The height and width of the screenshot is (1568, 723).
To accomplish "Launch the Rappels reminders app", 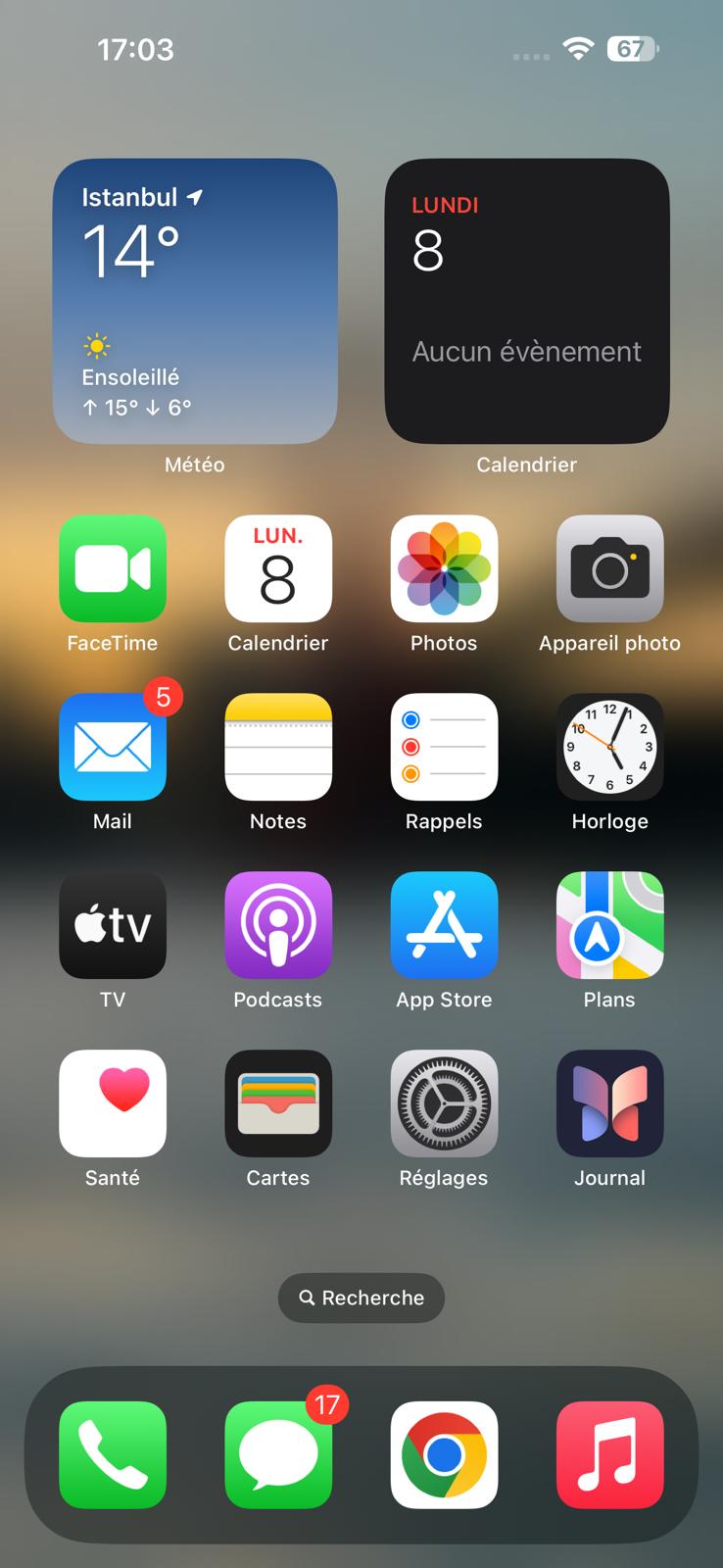I will click(x=444, y=748).
